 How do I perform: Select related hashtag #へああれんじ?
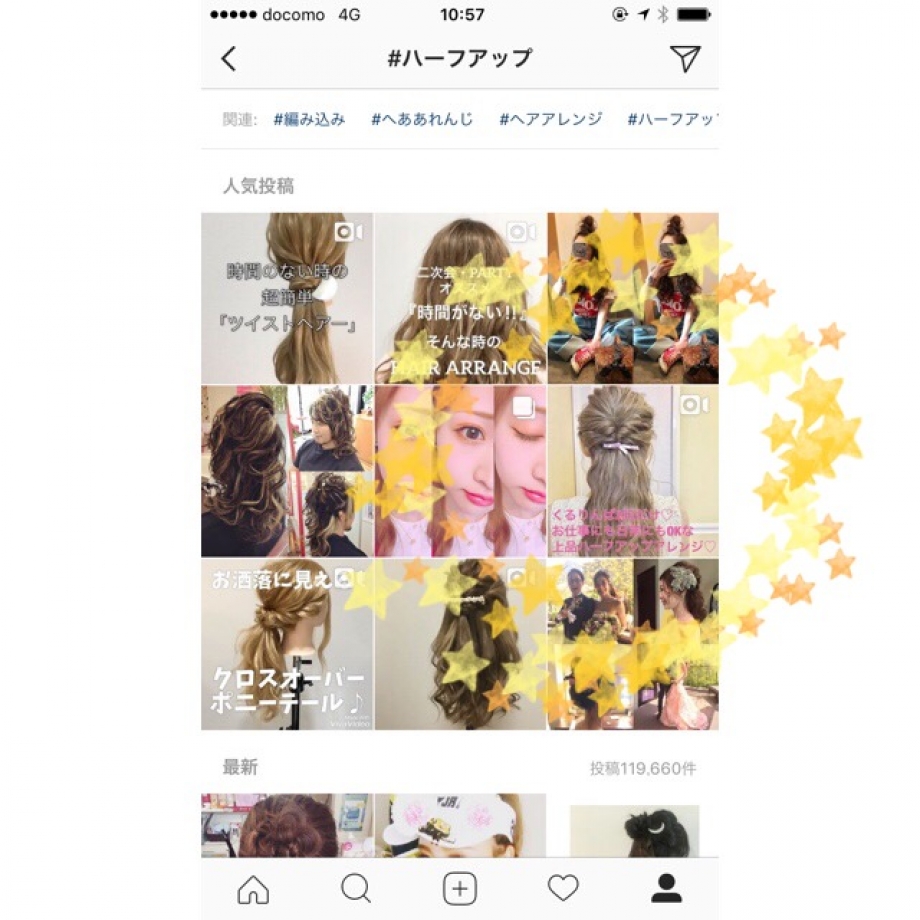pos(422,119)
